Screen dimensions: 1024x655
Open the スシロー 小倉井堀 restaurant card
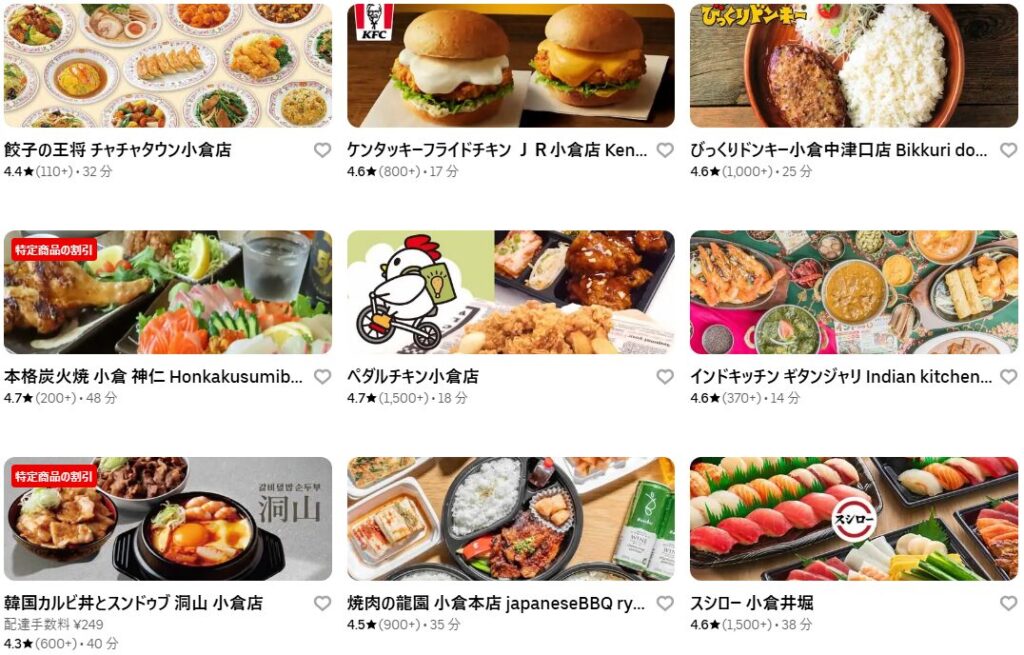tap(853, 520)
